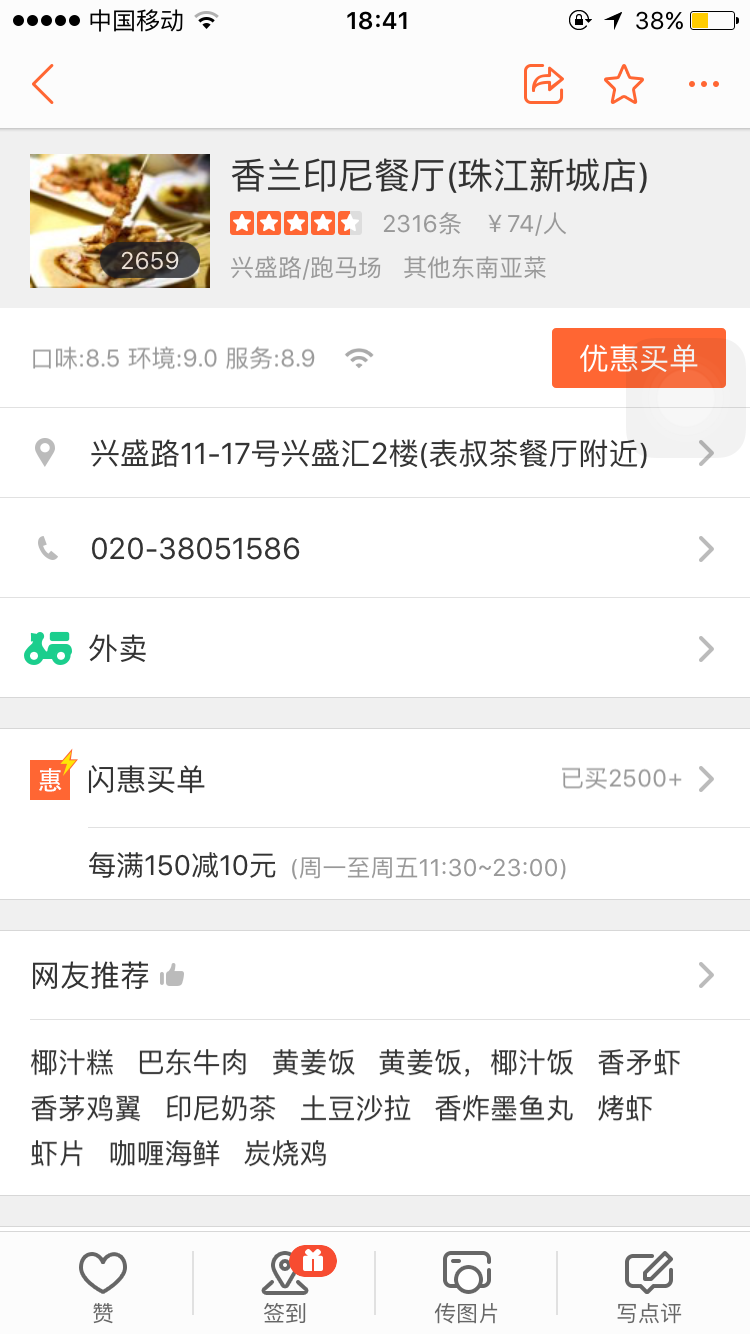Write a review with 写点评
This screenshot has height=1334, width=750.
pyautogui.click(x=648, y=1285)
